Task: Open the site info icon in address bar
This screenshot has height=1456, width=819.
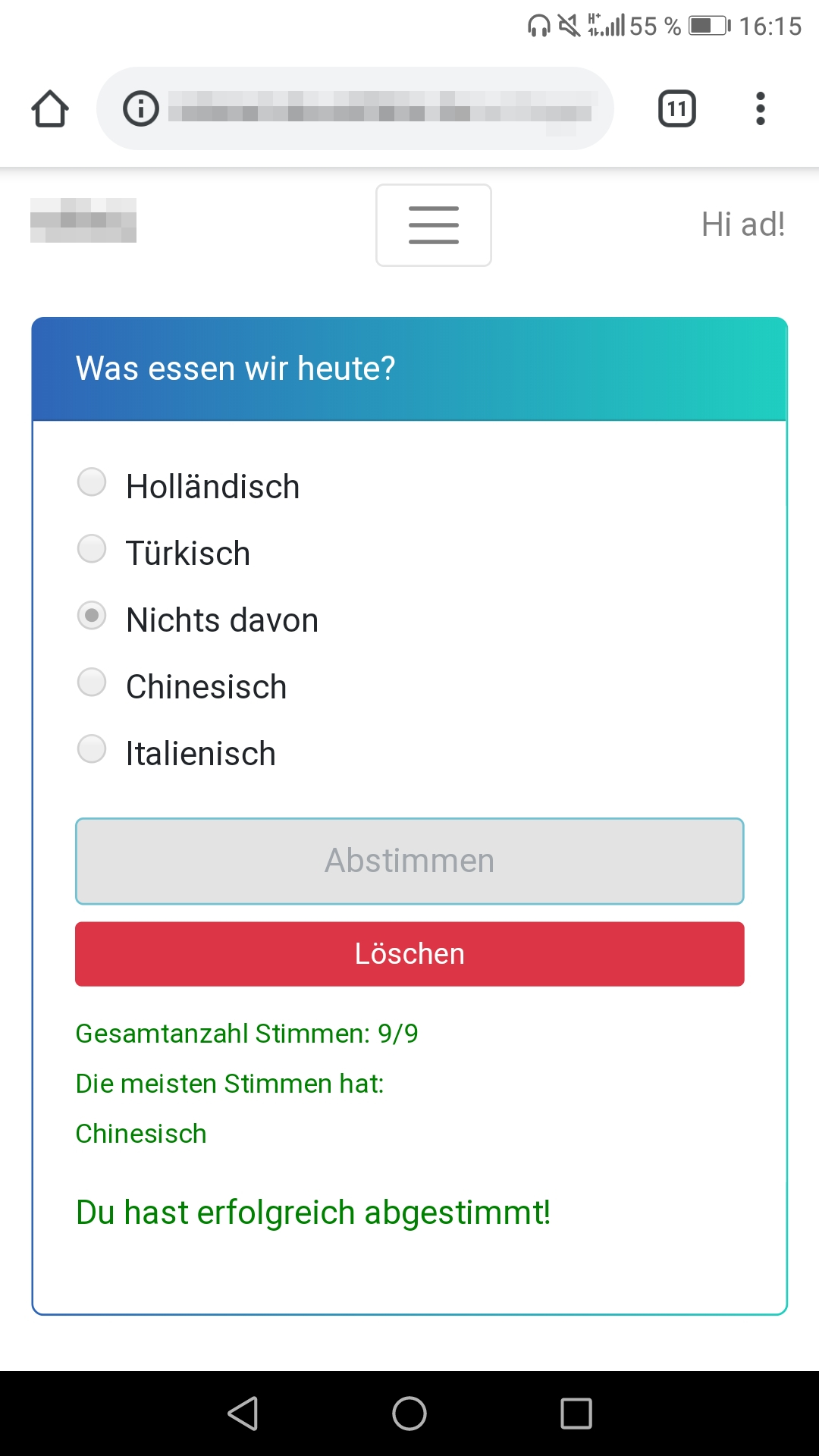Action: click(141, 108)
